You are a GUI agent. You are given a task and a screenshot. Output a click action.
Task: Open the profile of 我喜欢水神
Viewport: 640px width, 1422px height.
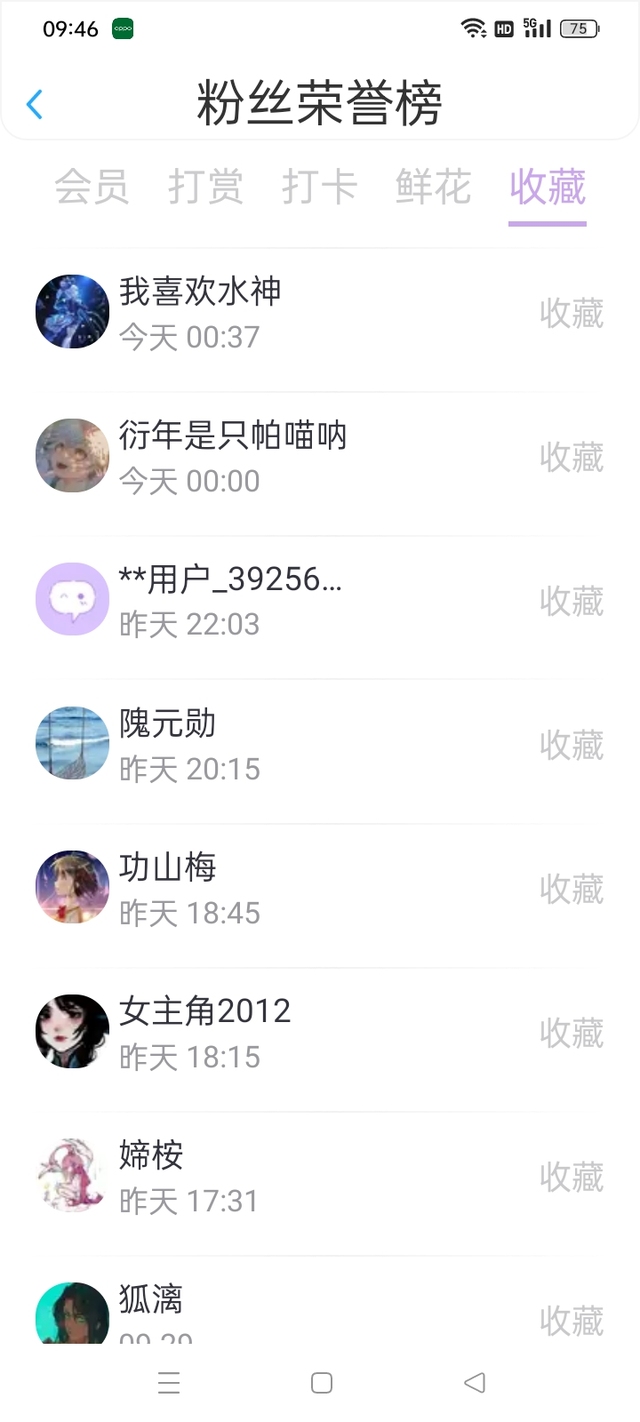pos(200,312)
